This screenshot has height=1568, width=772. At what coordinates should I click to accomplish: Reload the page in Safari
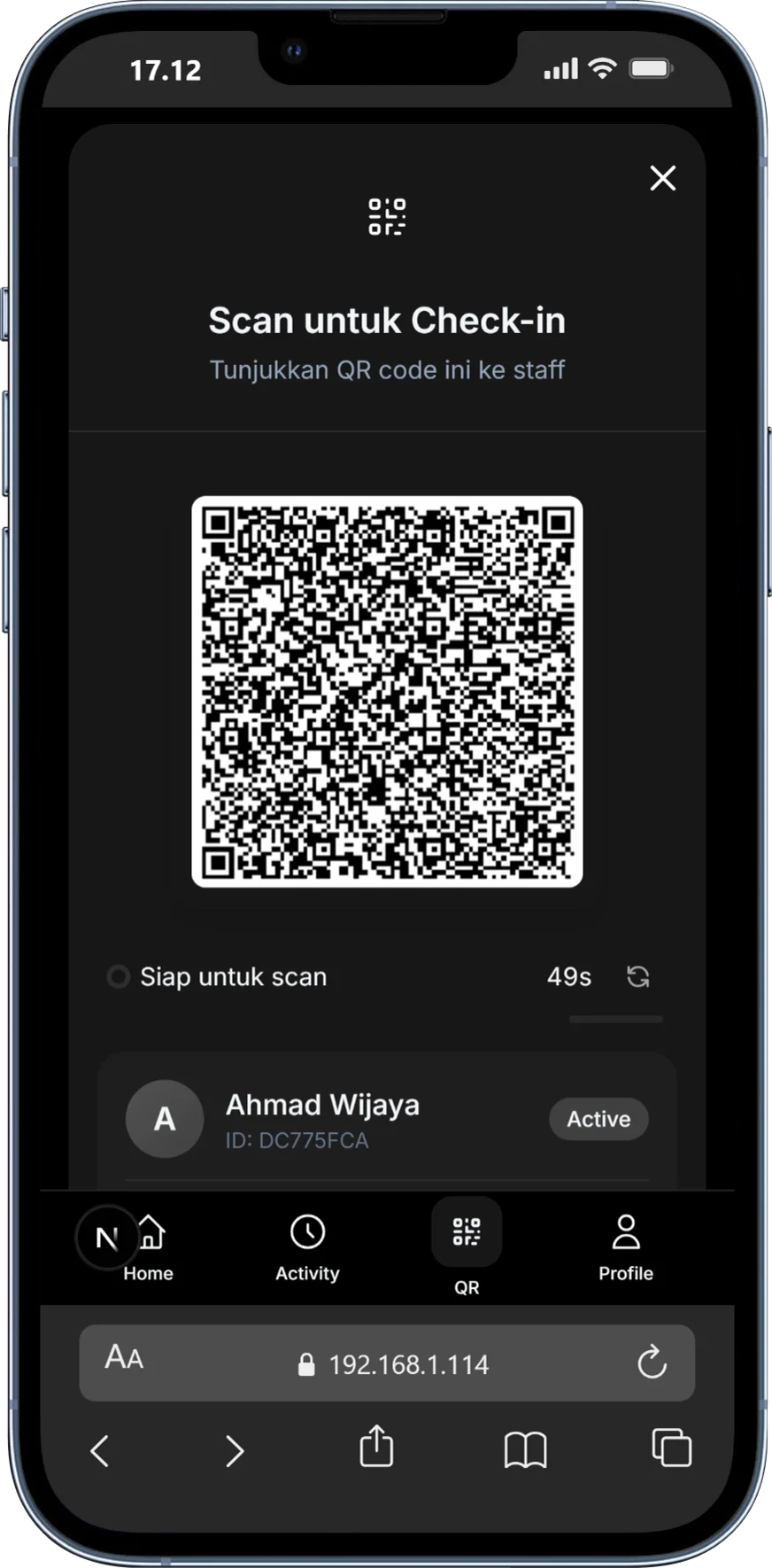click(x=652, y=1362)
